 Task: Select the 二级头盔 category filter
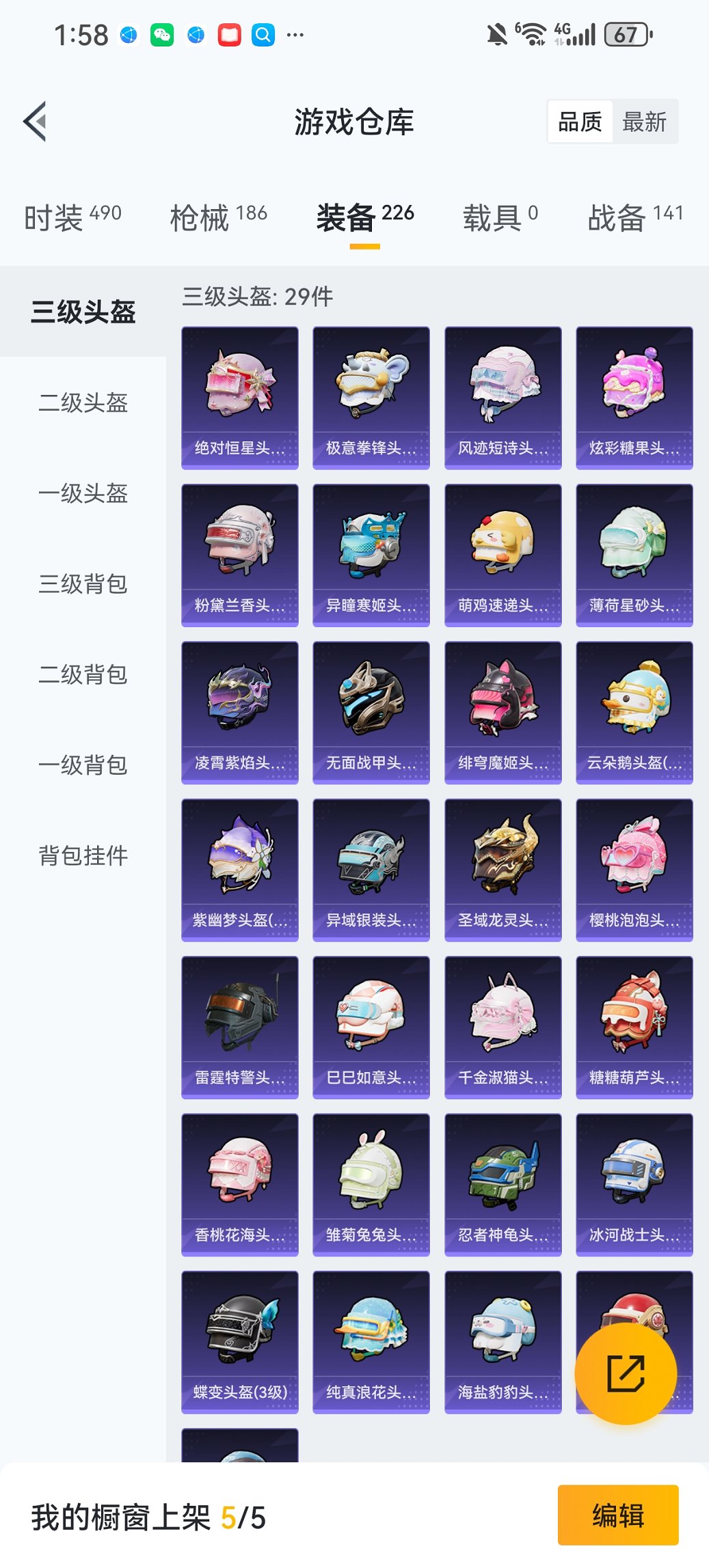tap(82, 404)
